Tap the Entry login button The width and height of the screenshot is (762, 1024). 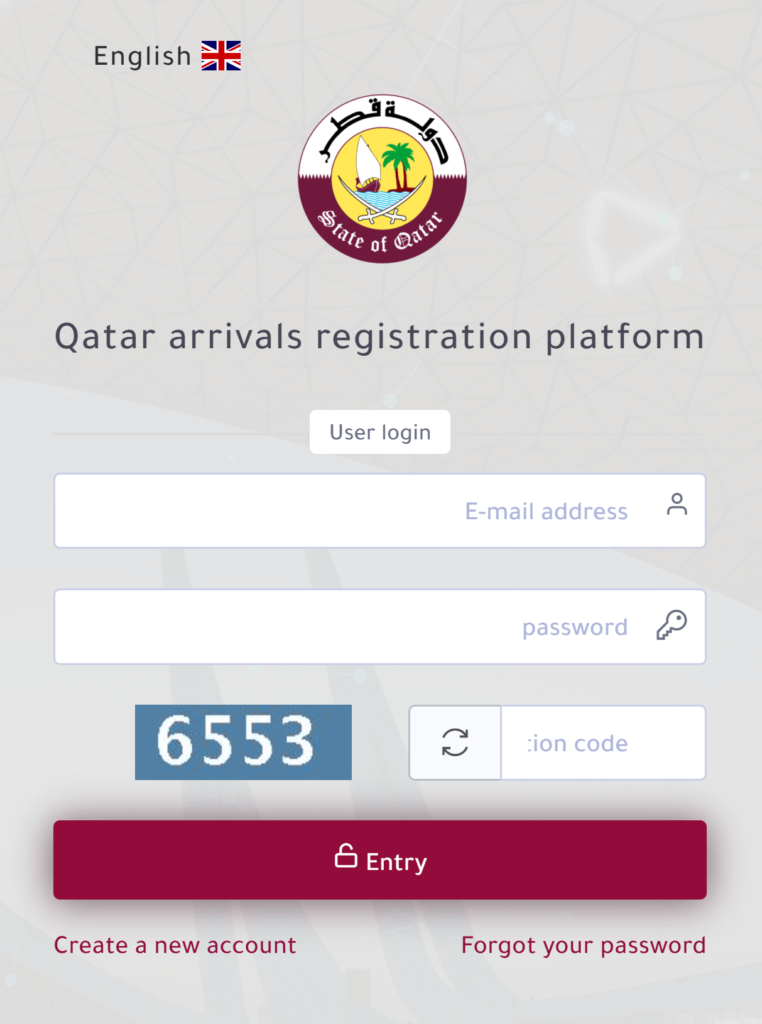(x=380, y=860)
